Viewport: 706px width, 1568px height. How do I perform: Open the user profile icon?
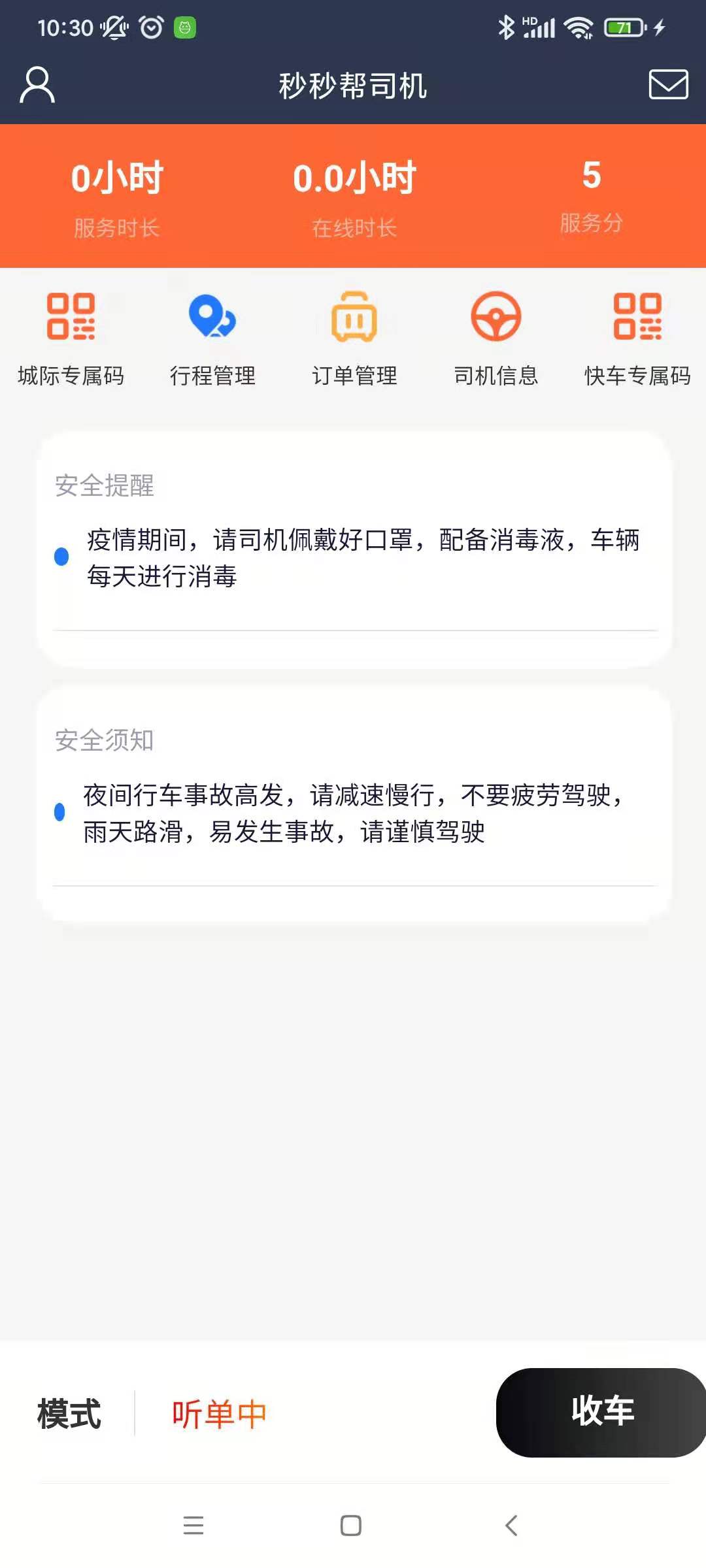click(37, 85)
